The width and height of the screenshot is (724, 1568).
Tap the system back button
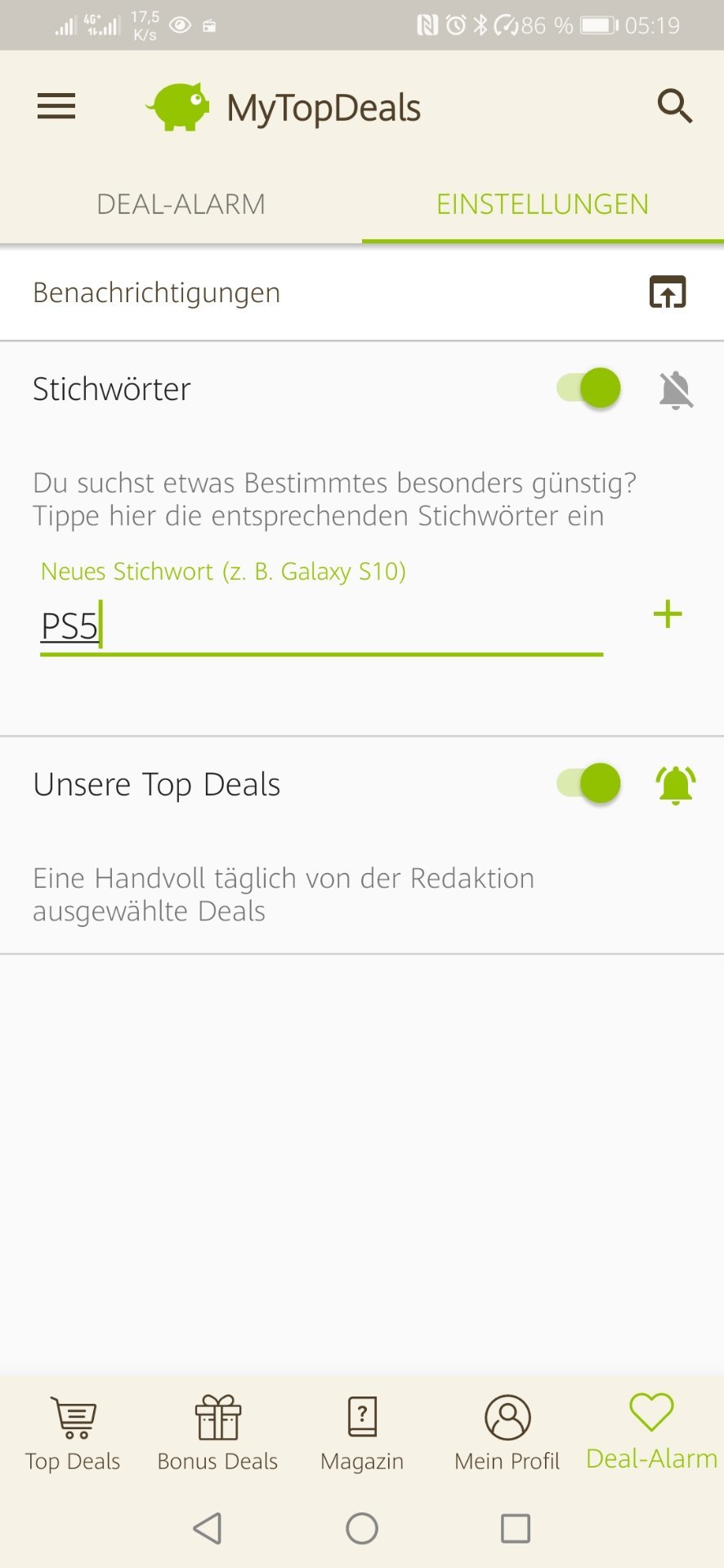208,1528
